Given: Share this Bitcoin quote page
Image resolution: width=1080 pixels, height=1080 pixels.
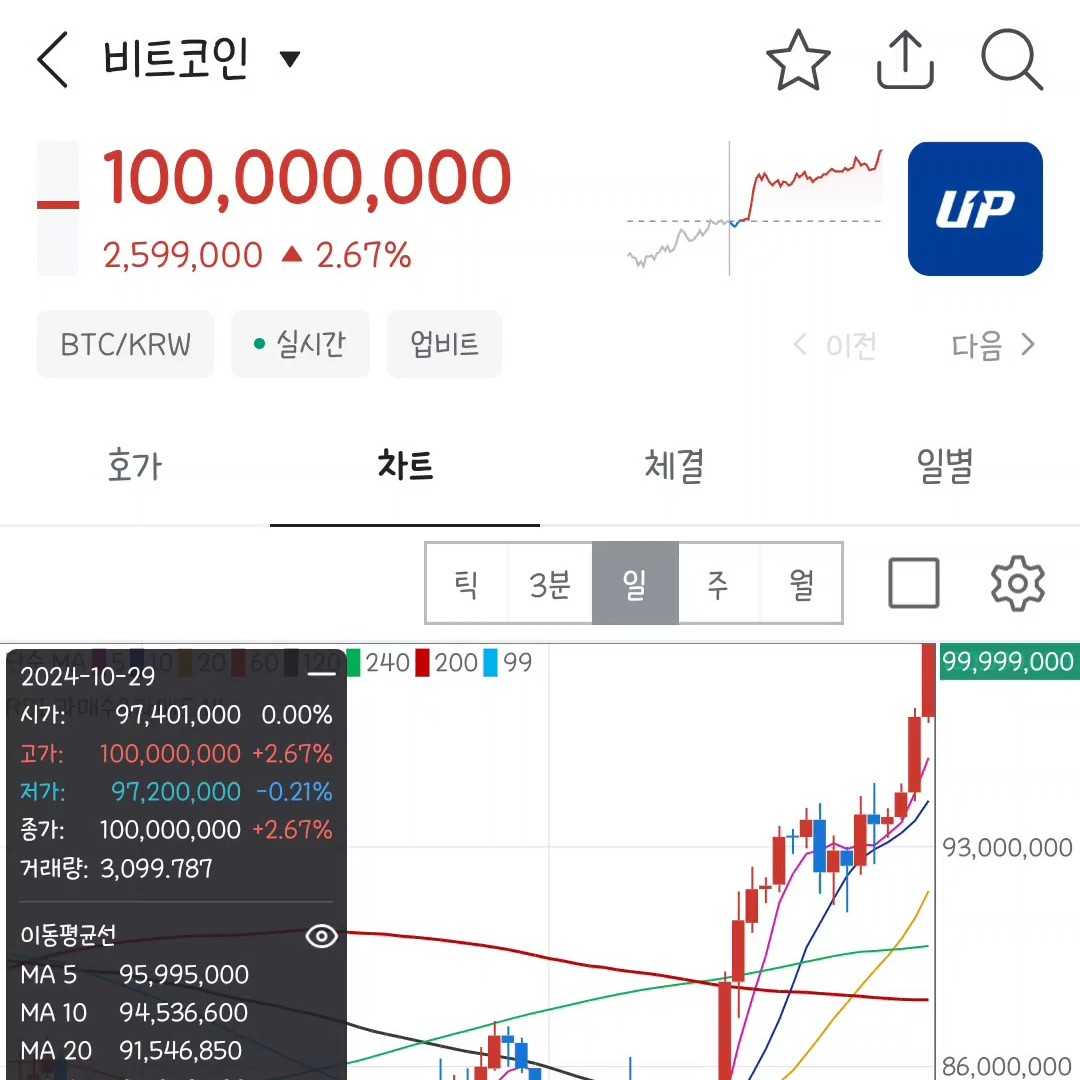Looking at the screenshot, I should click(905, 60).
